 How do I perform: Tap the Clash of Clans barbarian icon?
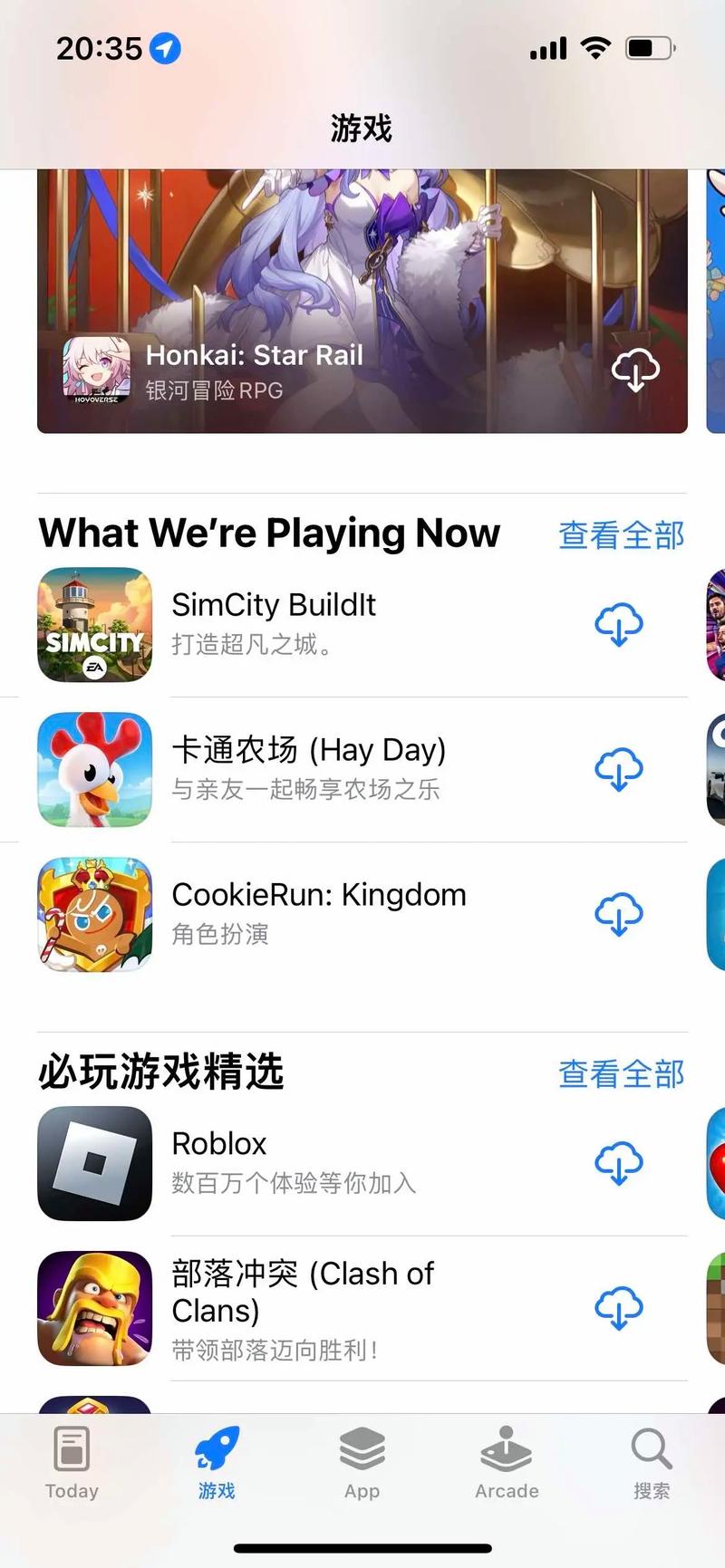pos(94,1309)
